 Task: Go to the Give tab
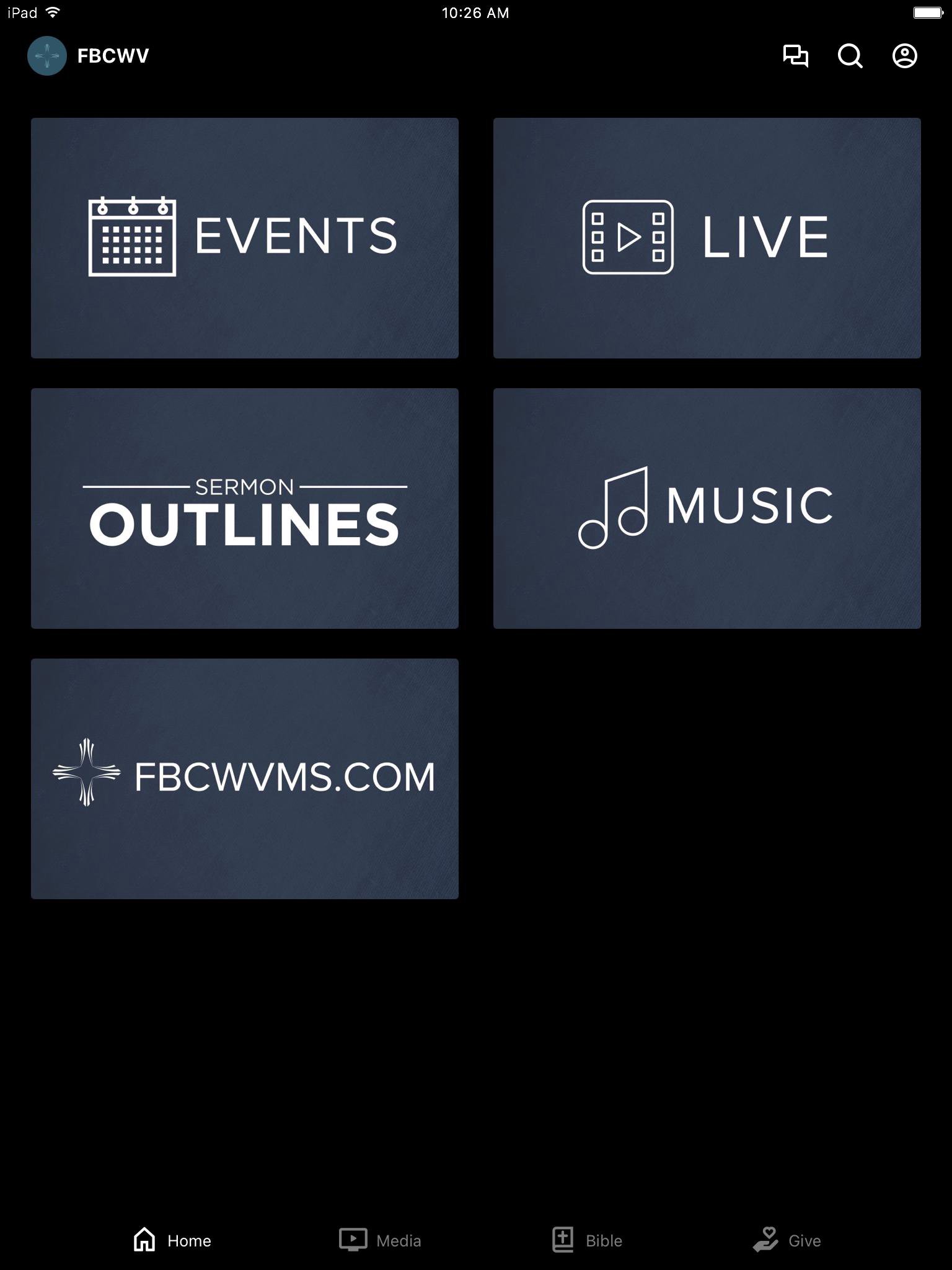[x=787, y=1240]
